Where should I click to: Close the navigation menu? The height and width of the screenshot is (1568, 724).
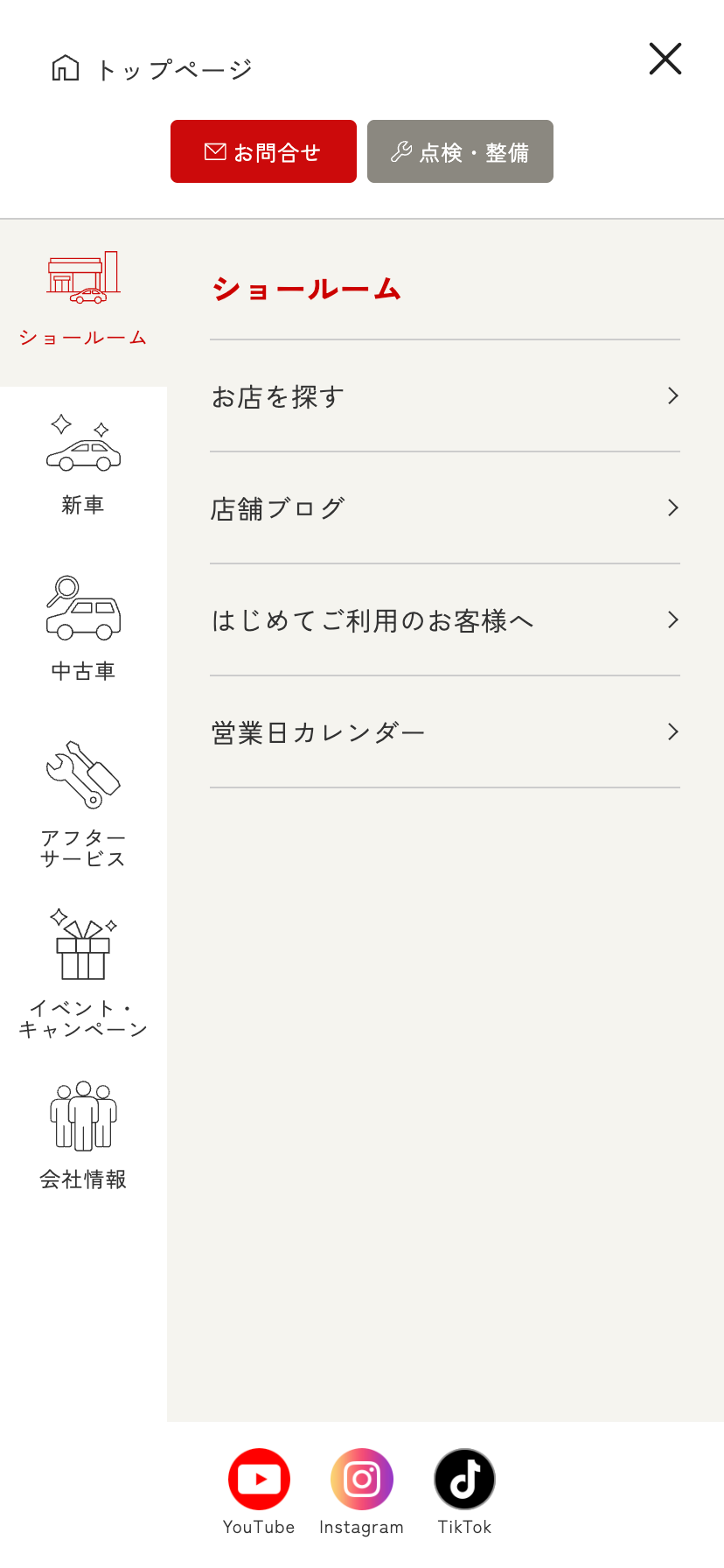665,59
